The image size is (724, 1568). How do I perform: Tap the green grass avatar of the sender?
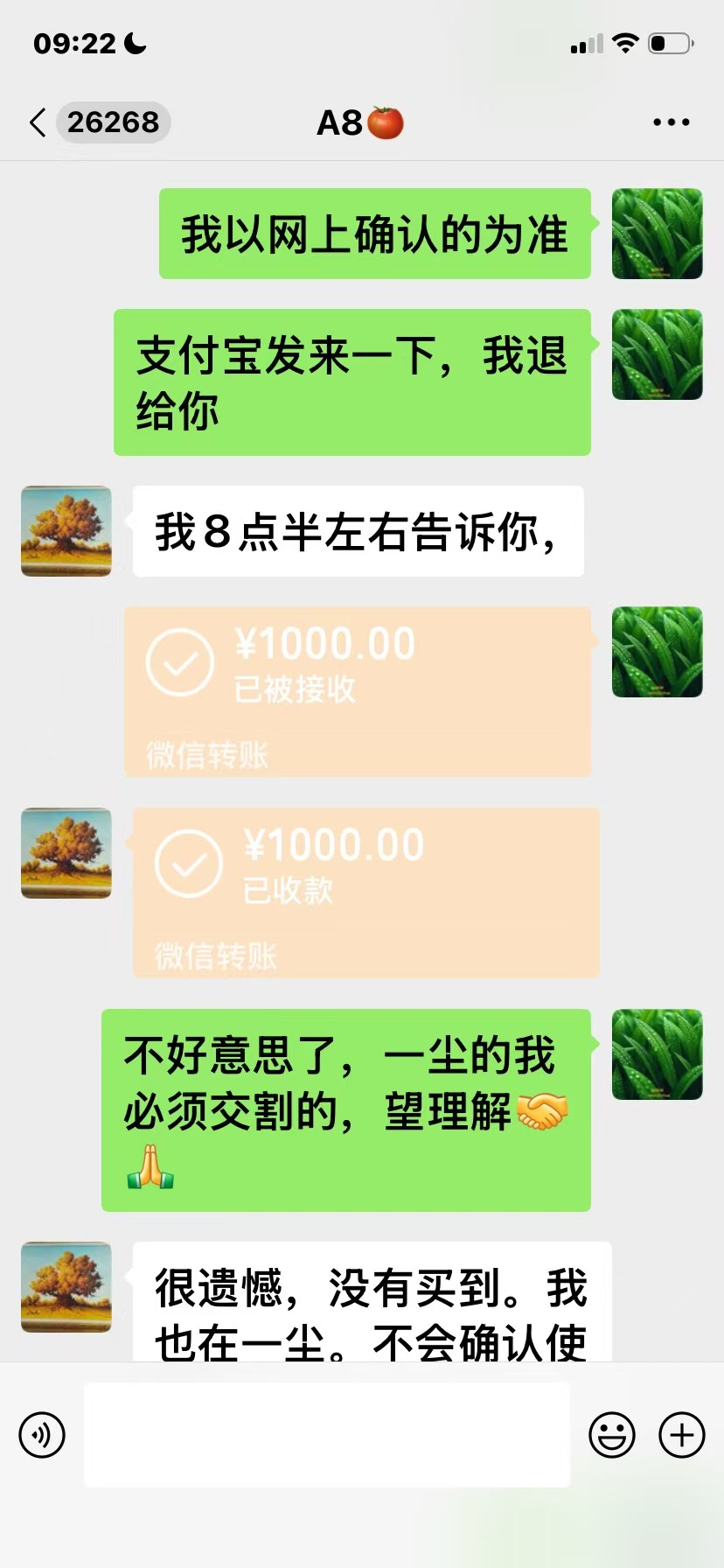[657, 234]
